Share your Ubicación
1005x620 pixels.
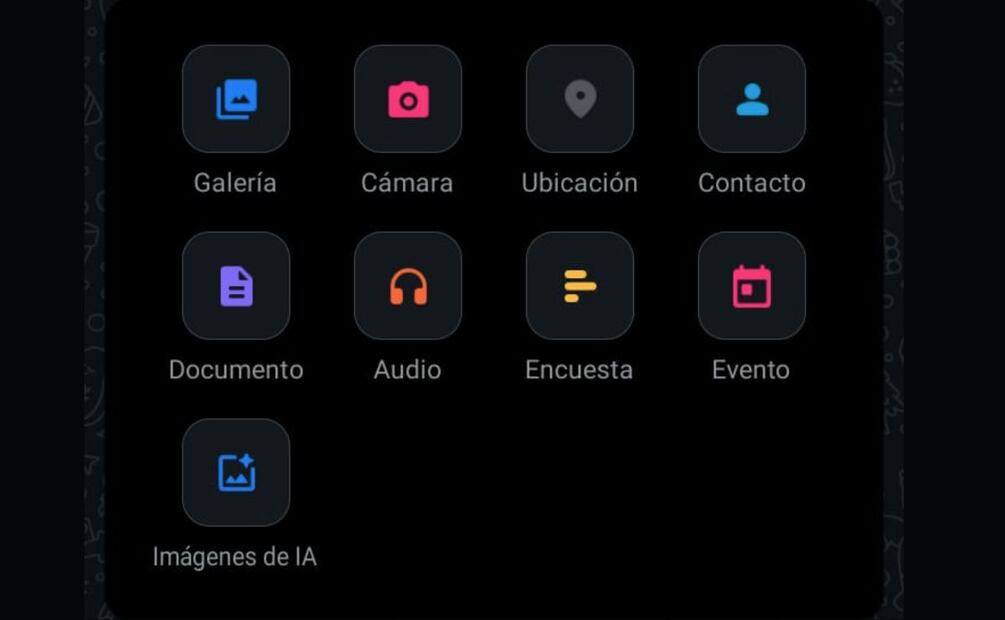[x=580, y=99]
